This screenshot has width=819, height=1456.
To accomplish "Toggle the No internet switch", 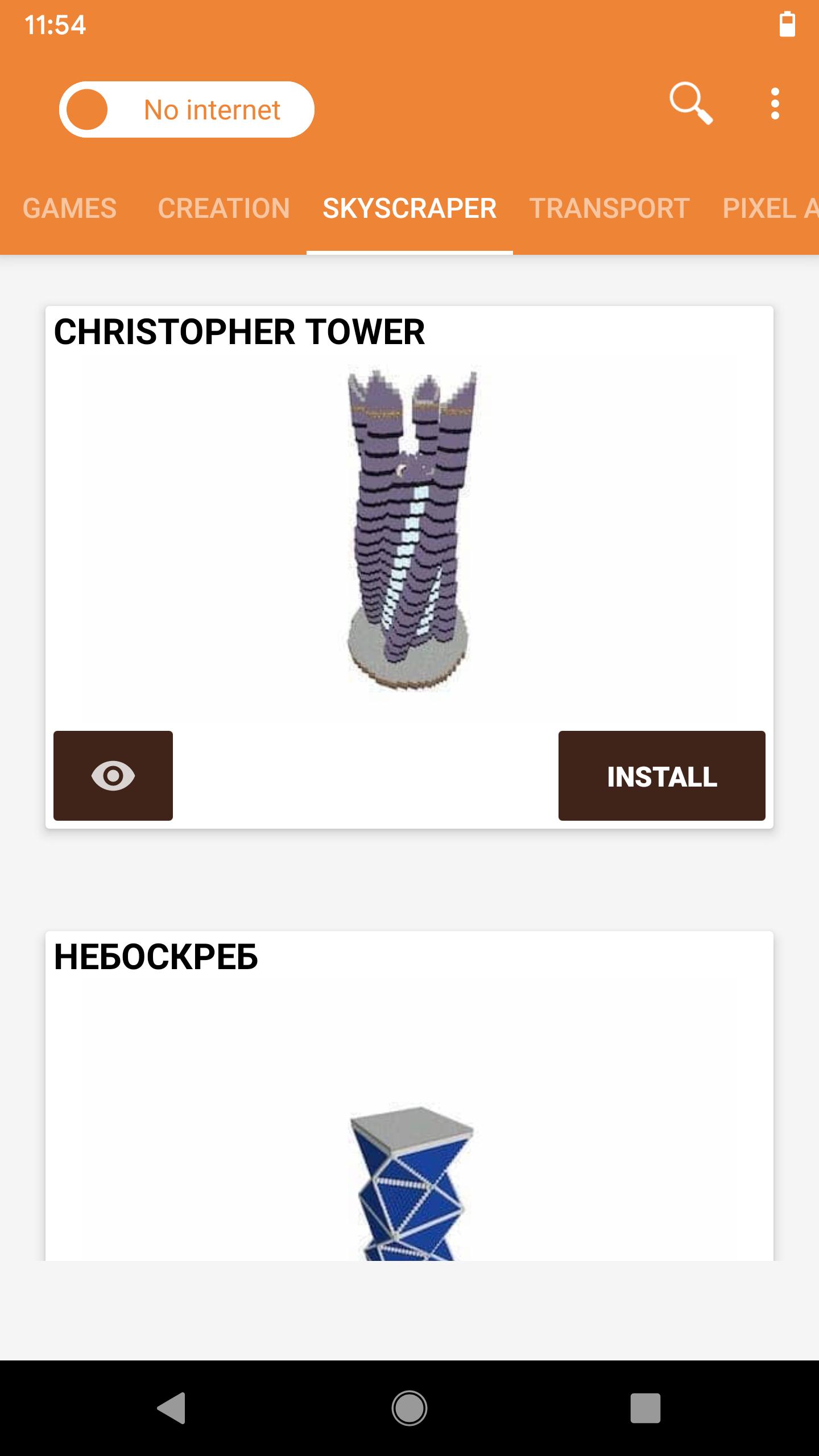I will 187,110.
